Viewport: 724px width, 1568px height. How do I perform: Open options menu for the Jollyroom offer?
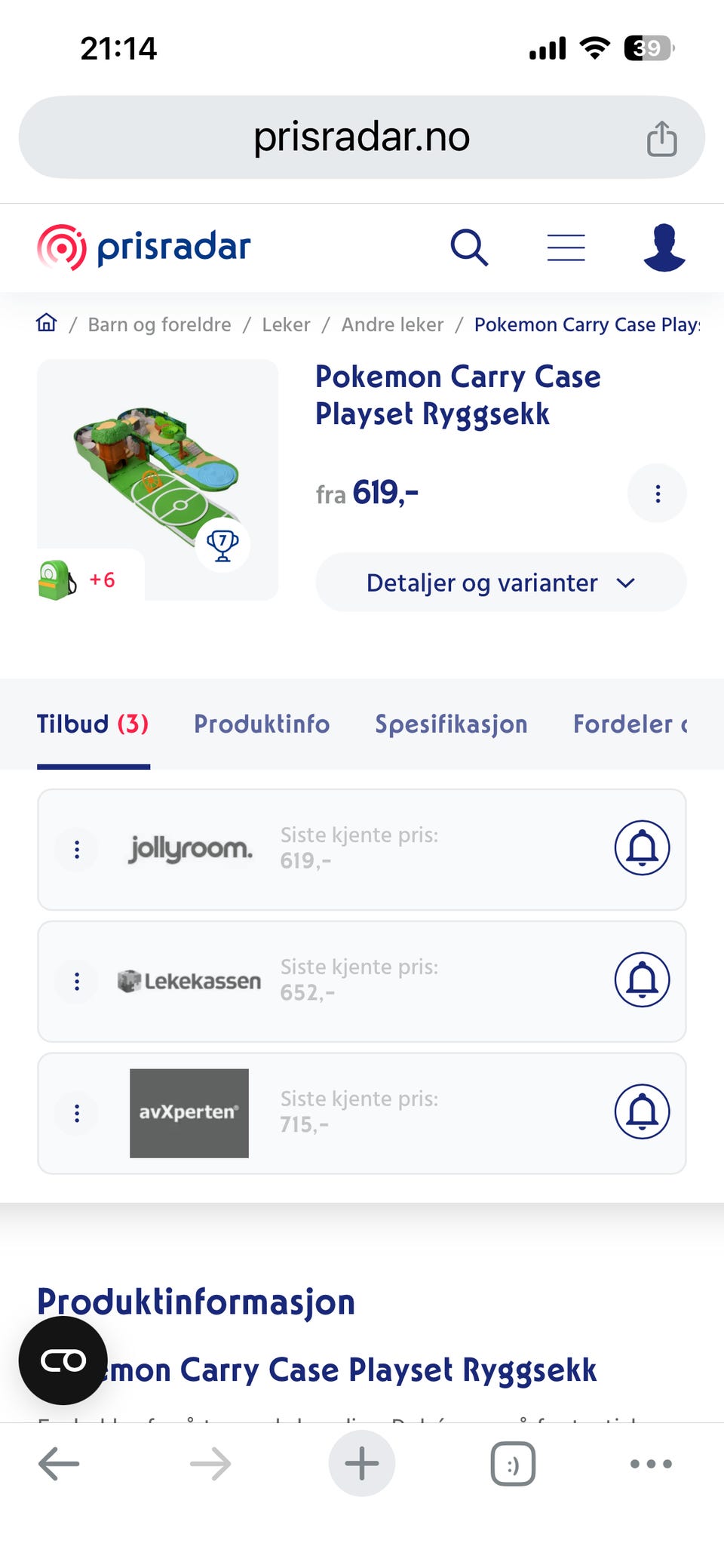77,850
